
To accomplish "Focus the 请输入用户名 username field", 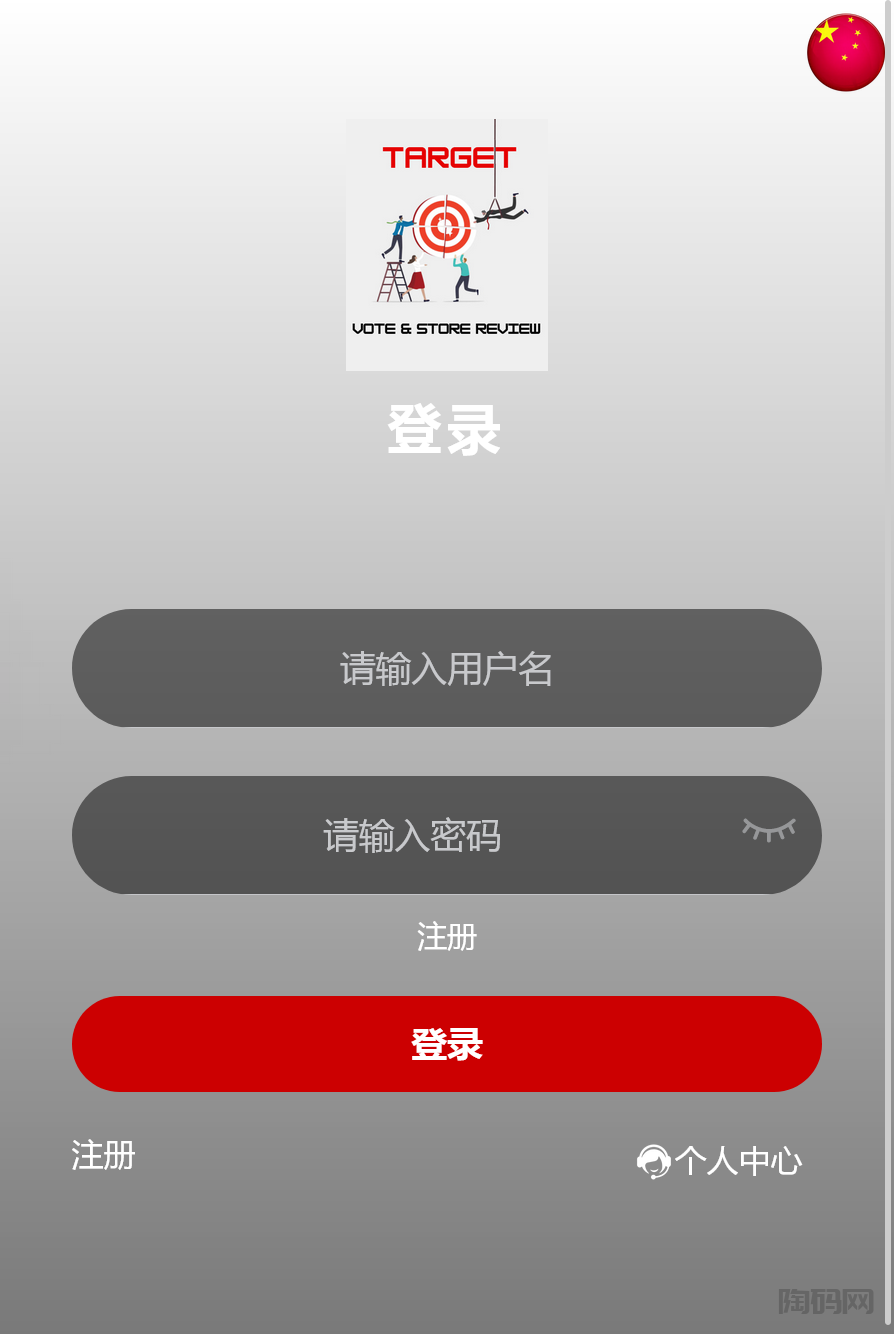I will (446, 668).
